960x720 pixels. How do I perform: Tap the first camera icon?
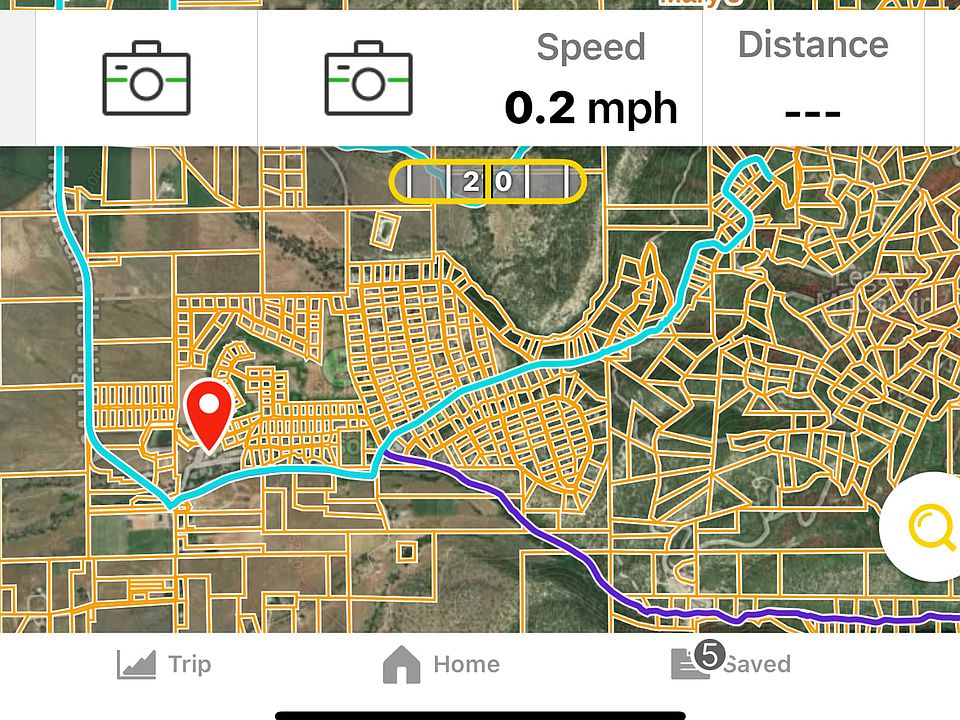[146, 79]
